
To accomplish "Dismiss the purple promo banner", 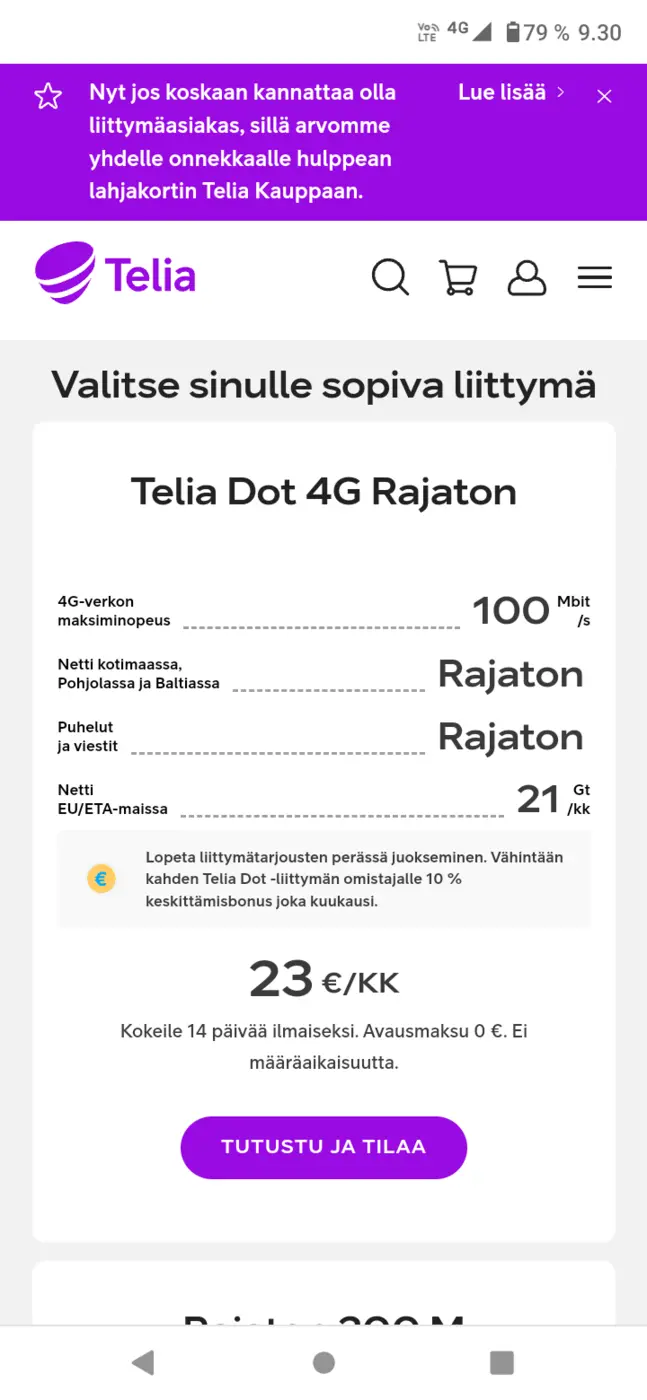I will pyautogui.click(x=604, y=96).
